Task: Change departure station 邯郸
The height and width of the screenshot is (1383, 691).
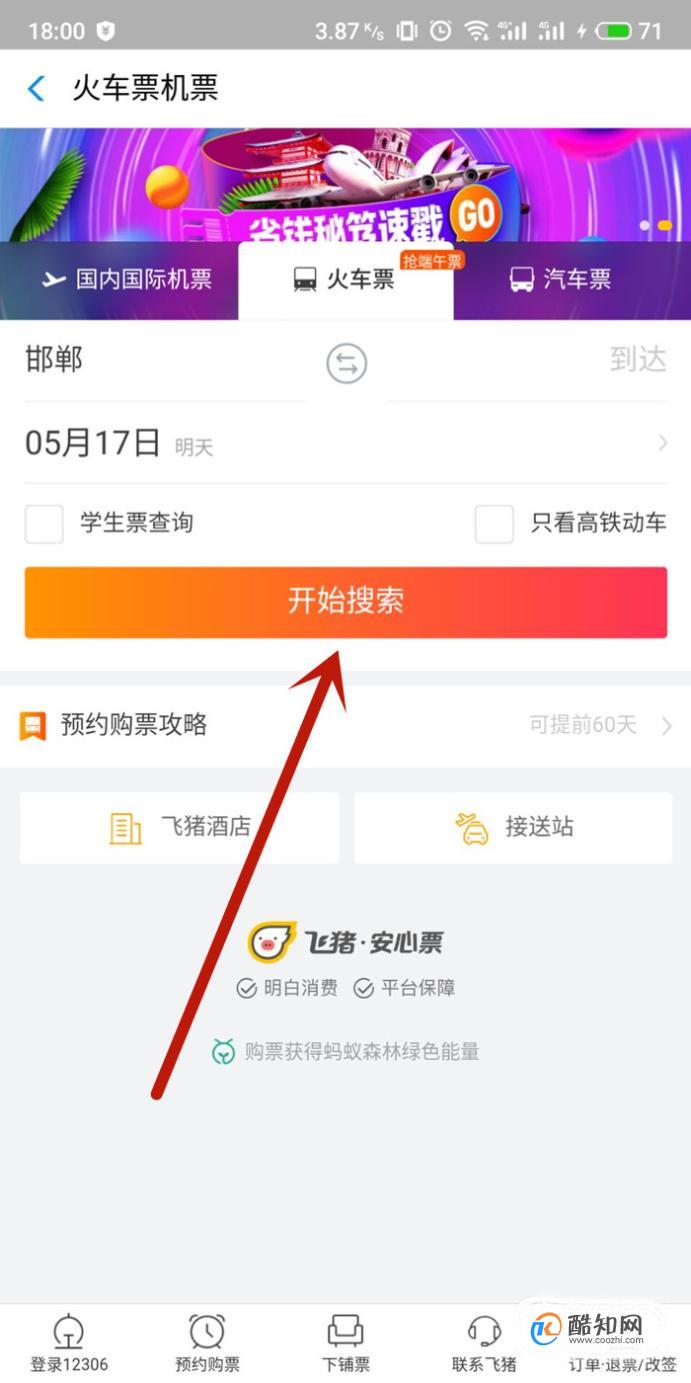Action: pos(55,361)
